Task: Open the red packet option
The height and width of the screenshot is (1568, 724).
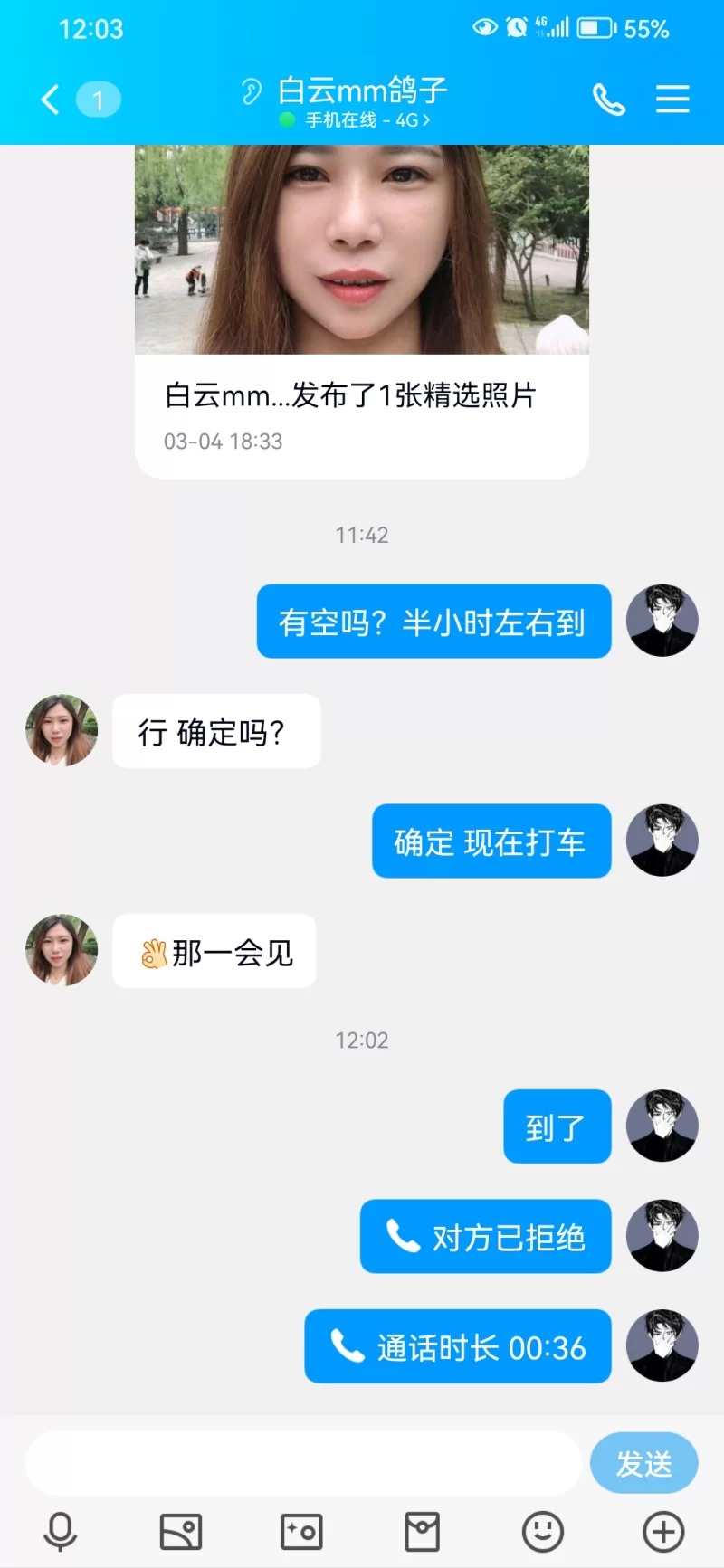Action: pyautogui.click(x=422, y=1532)
